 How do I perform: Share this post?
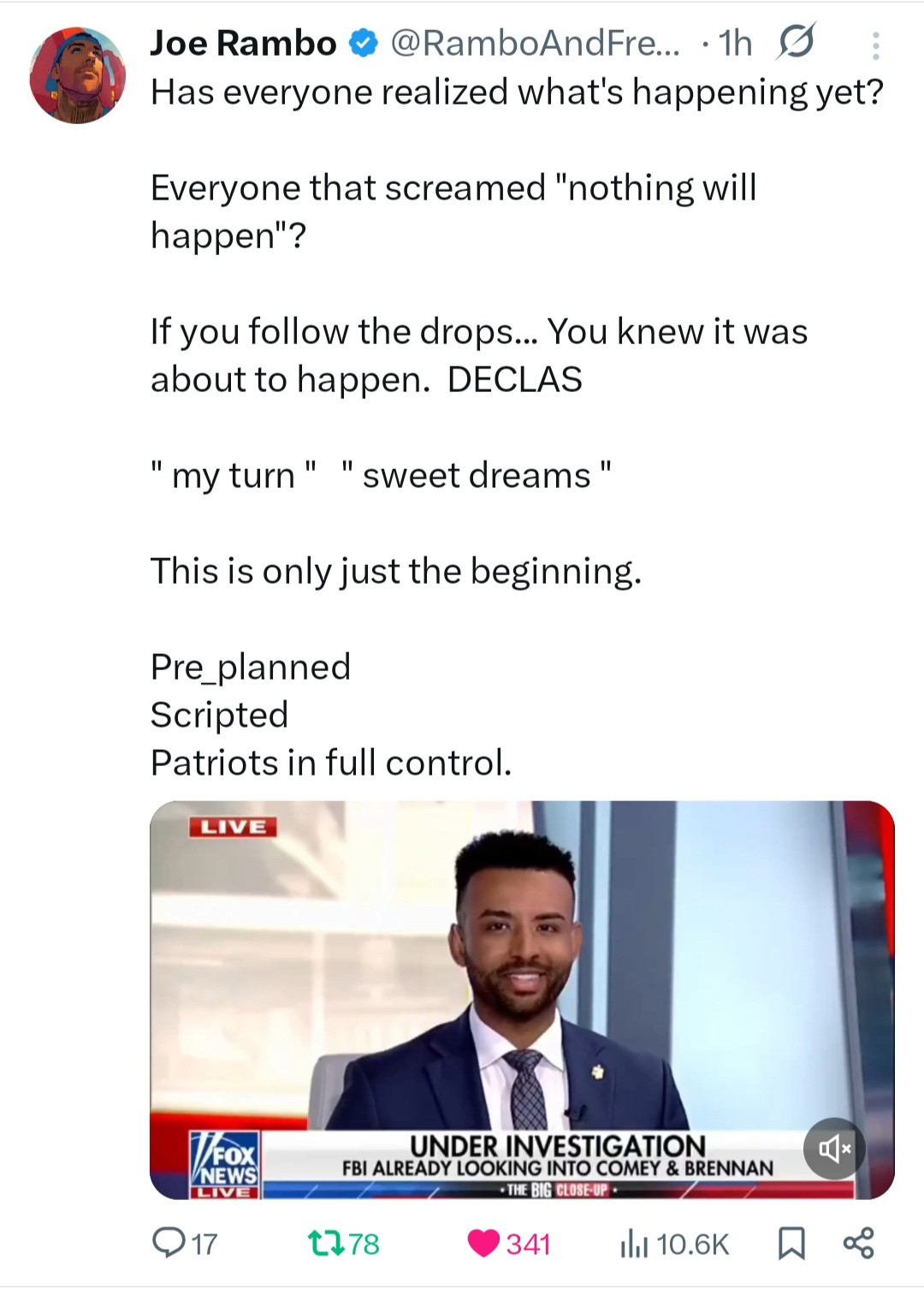(858, 1243)
